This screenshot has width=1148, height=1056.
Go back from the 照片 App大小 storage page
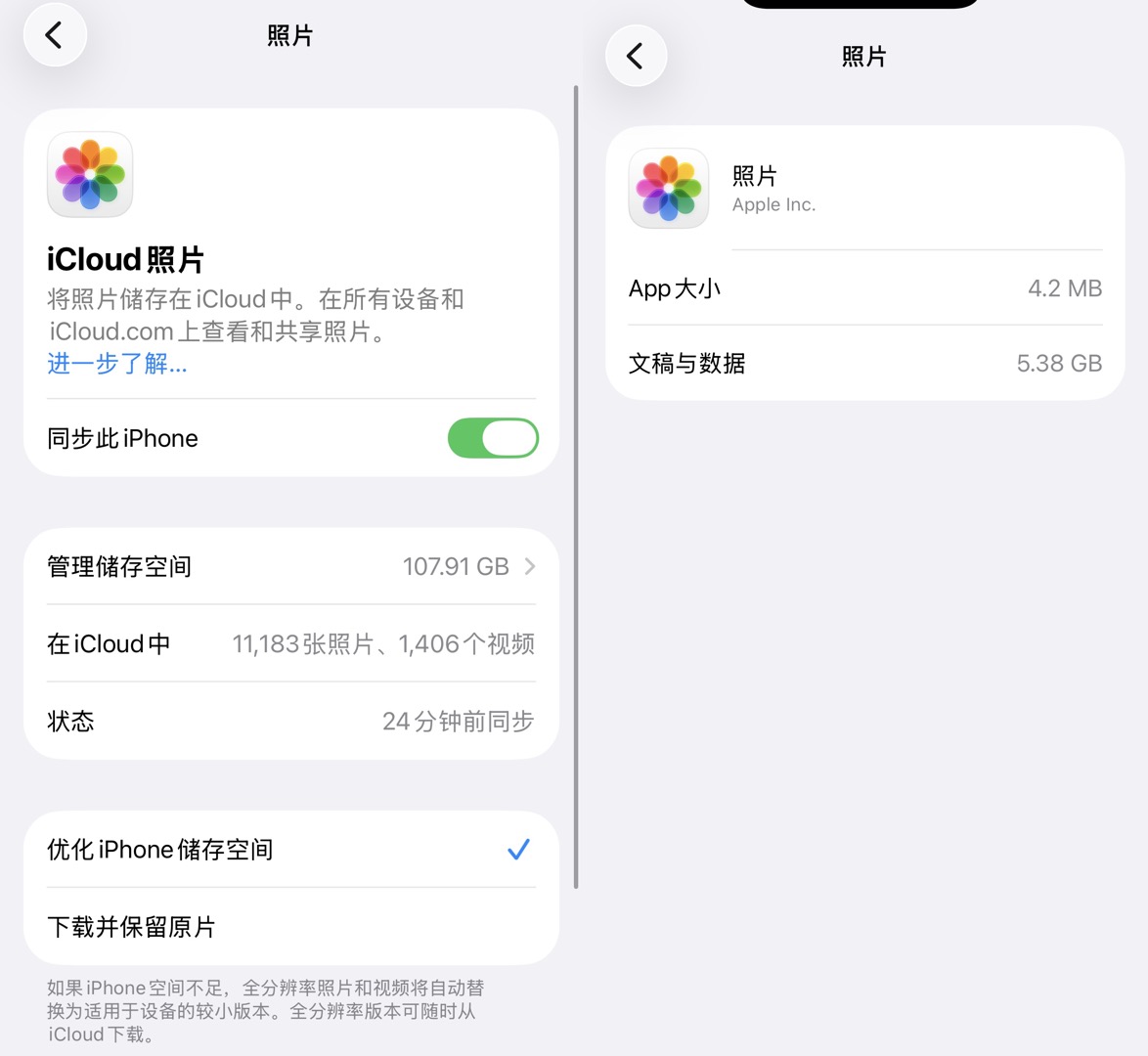point(636,56)
